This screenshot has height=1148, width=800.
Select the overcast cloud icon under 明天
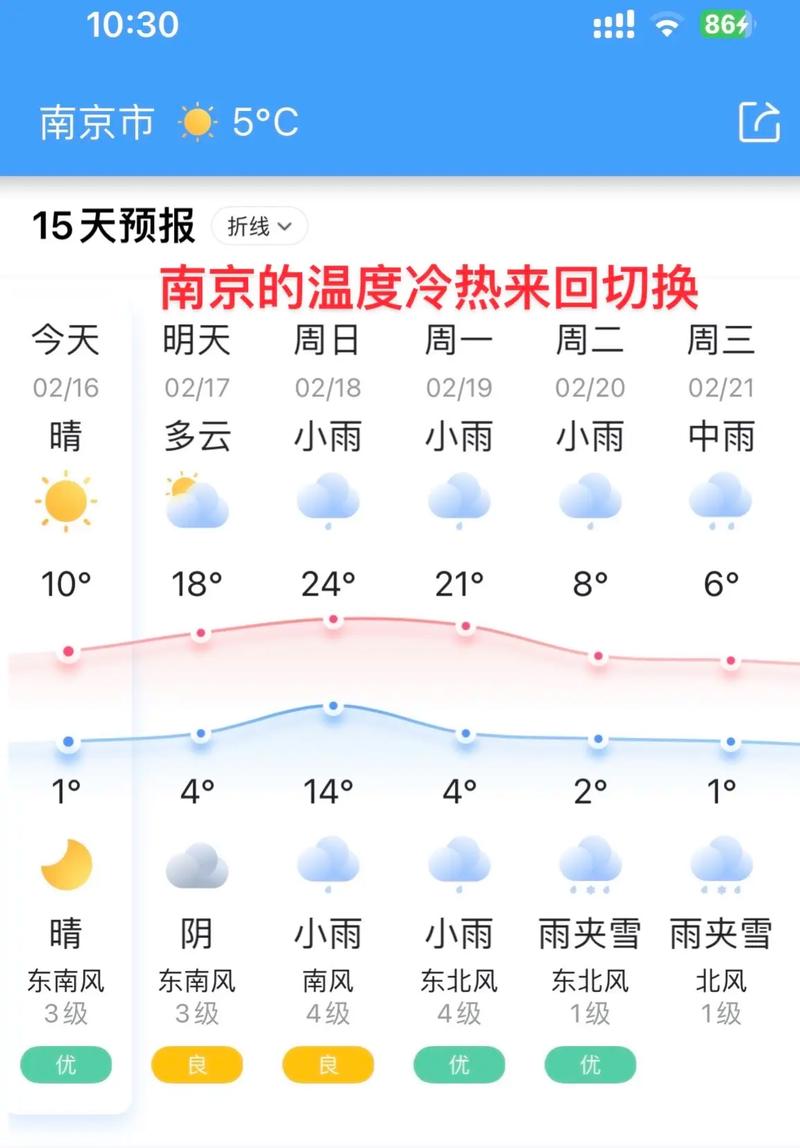click(196, 862)
